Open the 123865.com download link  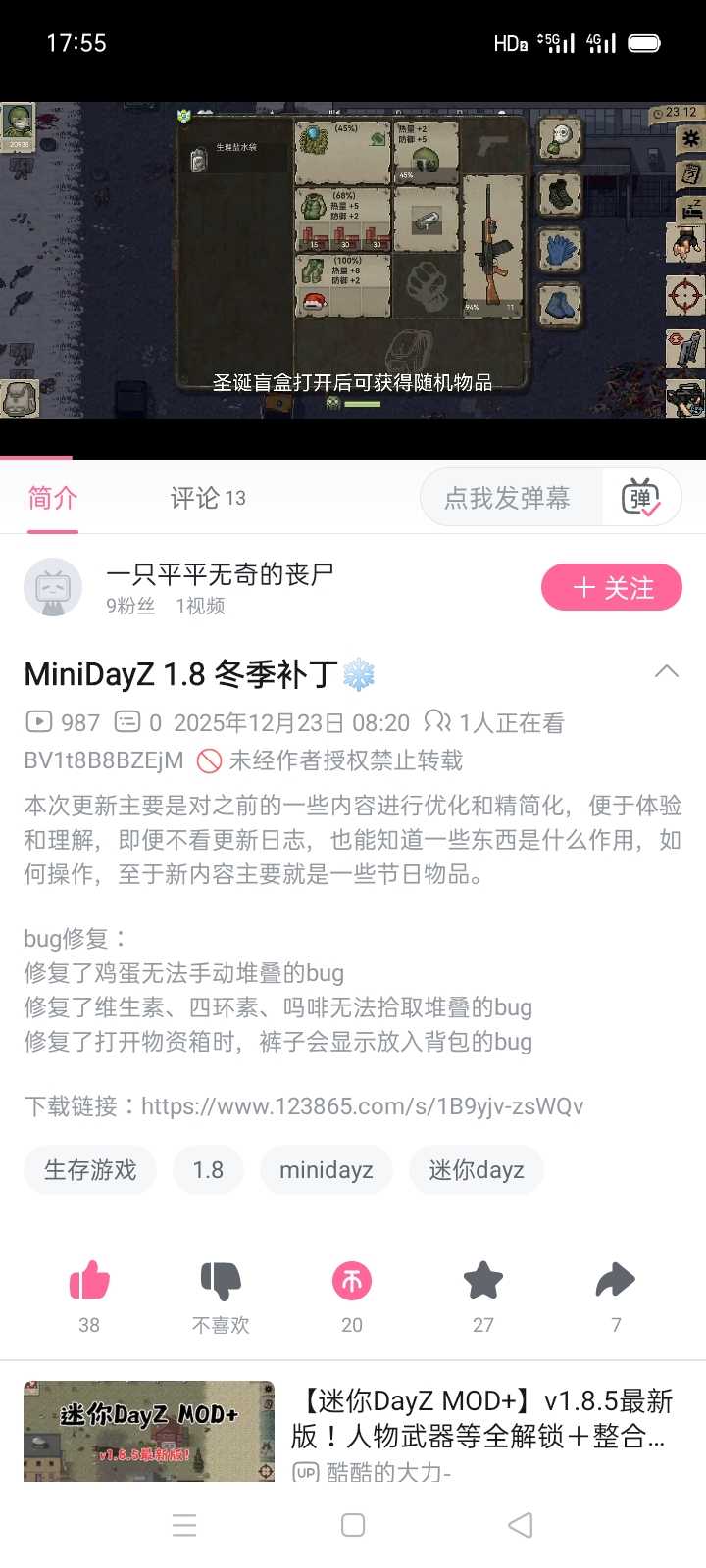pos(362,1106)
